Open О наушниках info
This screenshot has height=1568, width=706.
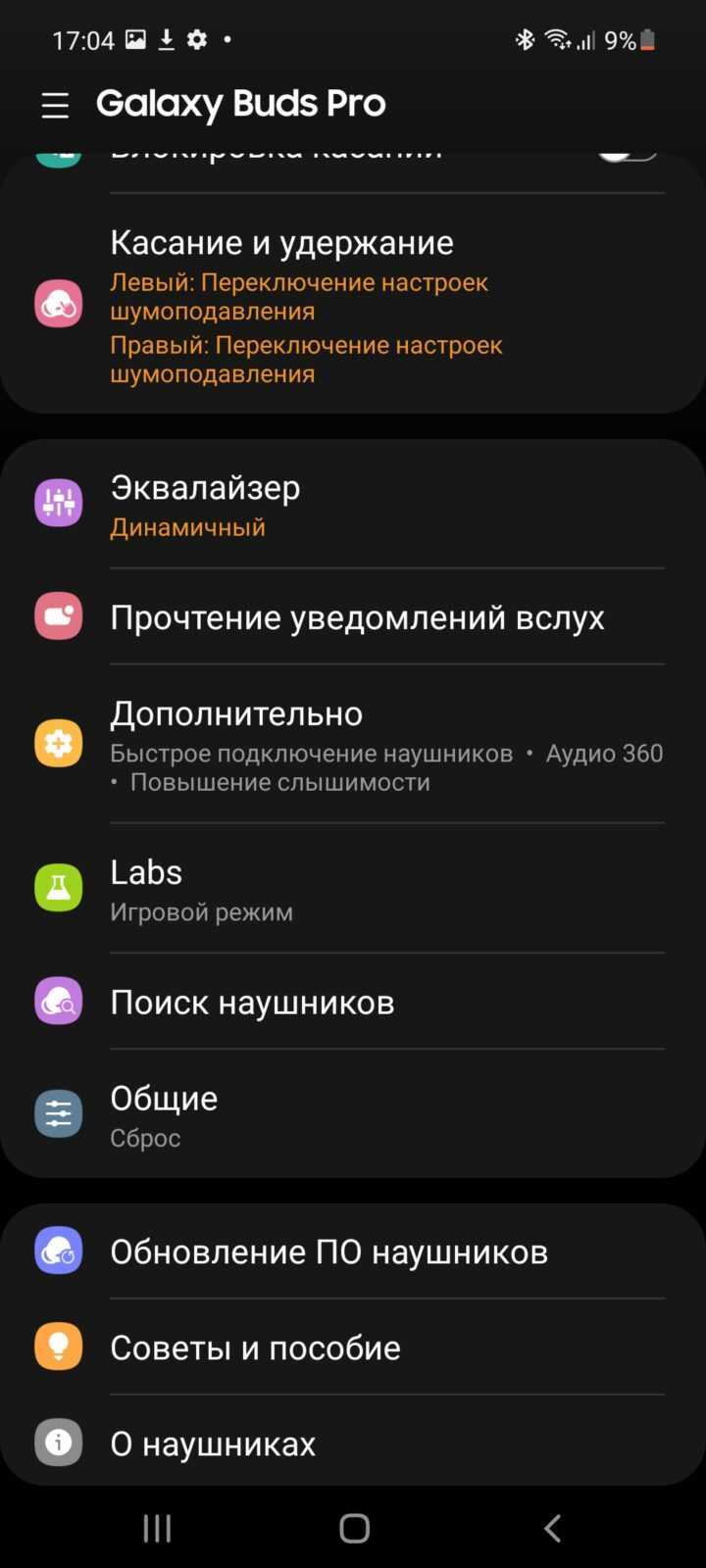(353, 1443)
